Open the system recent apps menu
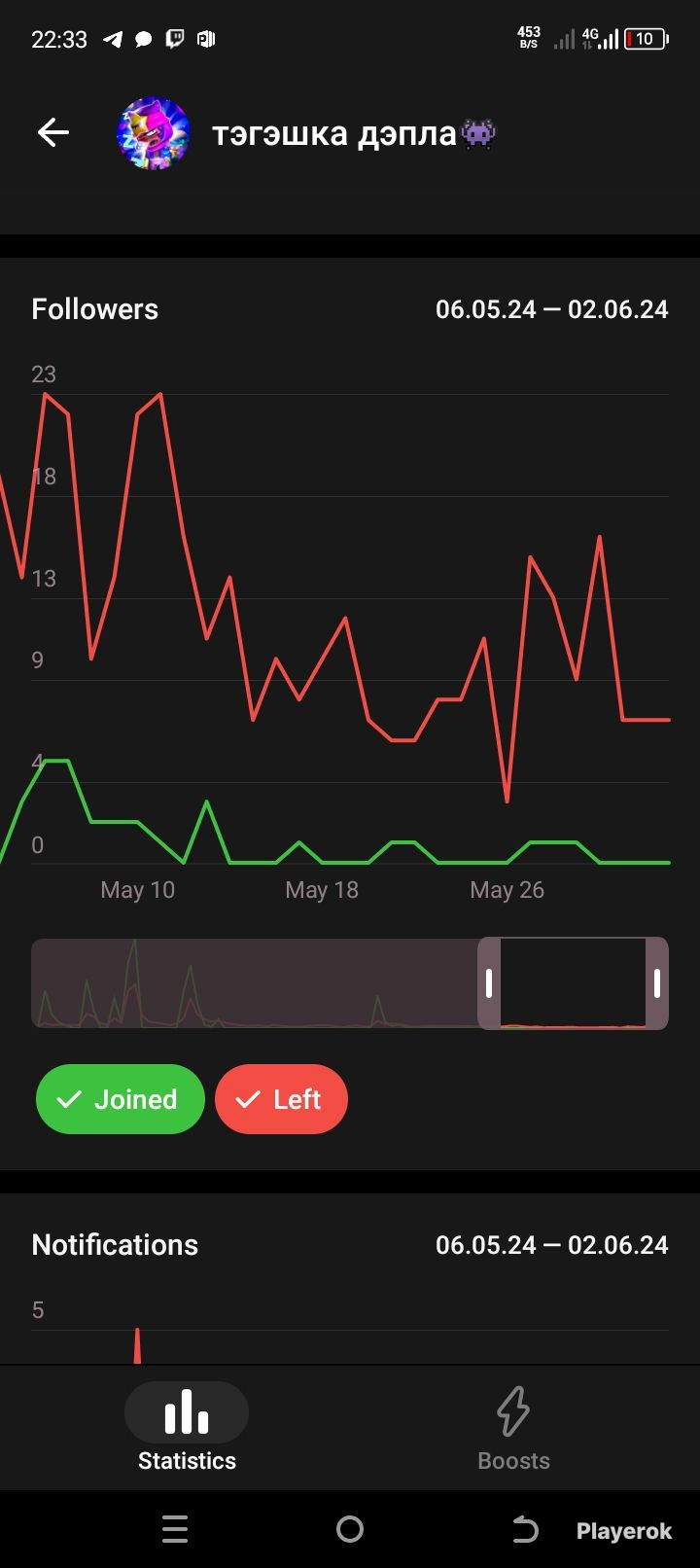 point(175,1530)
